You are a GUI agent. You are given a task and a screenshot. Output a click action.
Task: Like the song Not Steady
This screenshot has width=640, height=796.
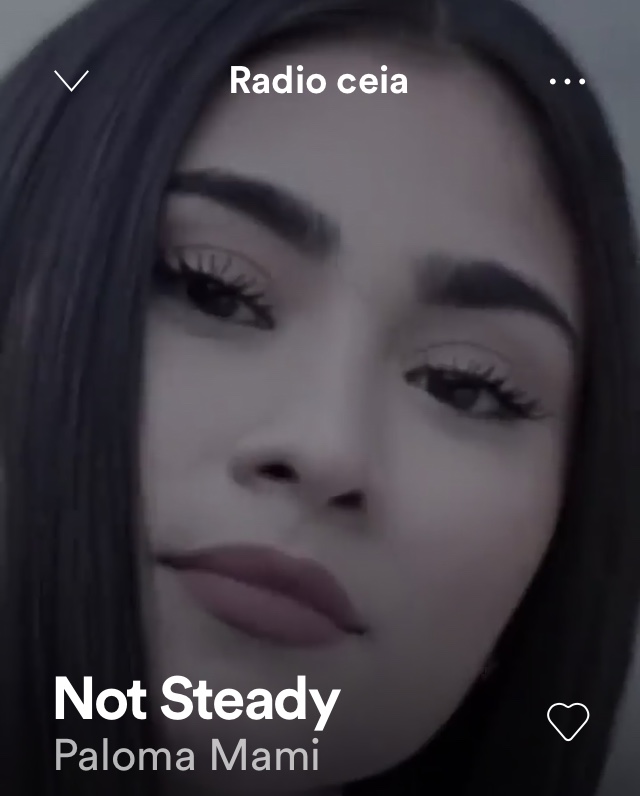click(568, 721)
